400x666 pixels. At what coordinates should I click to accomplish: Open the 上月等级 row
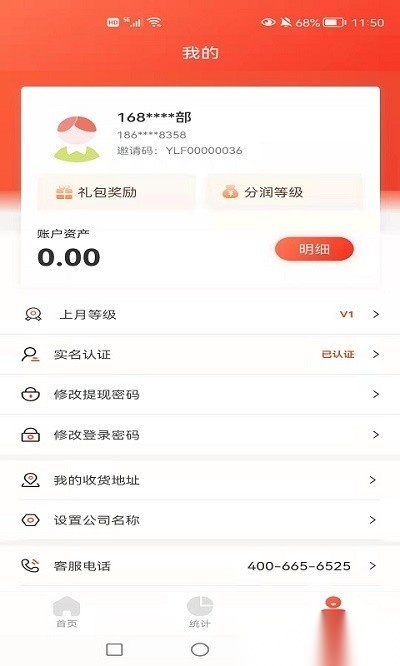click(x=200, y=314)
